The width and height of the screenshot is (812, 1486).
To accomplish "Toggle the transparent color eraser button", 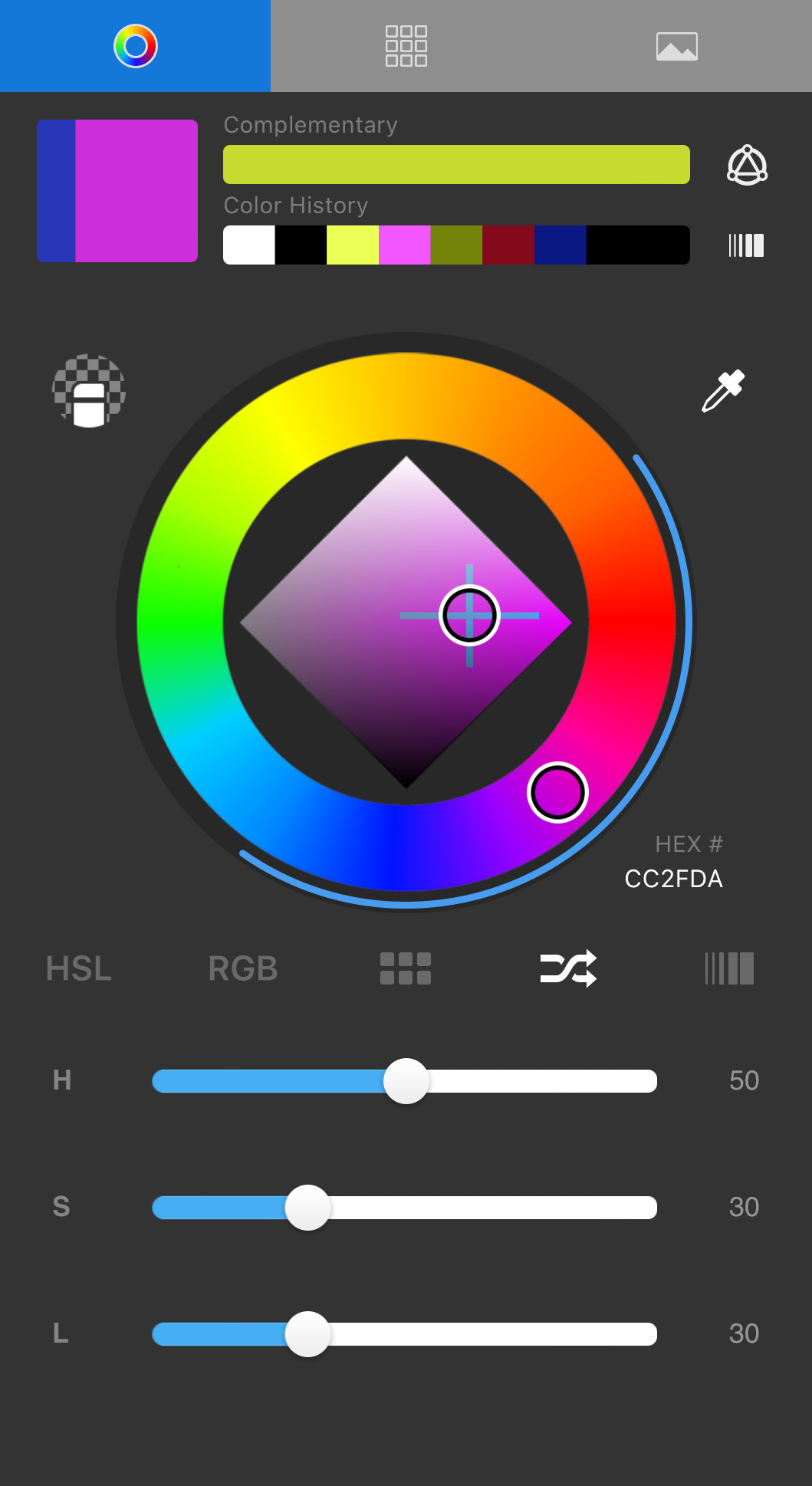I will 89,390.
